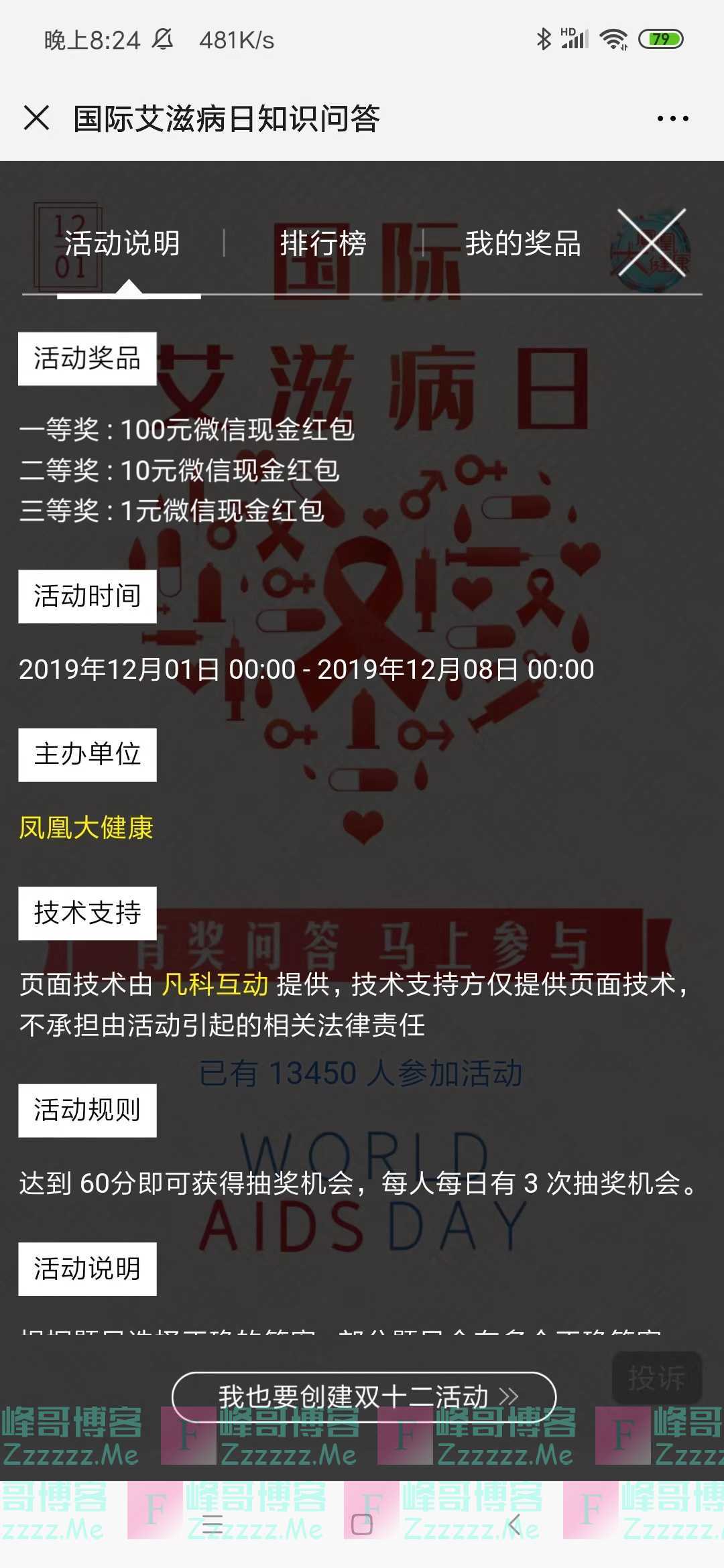The height and width of the screenshot is (1568, 724).
Task: Tap the Bluetooth status bar icon
Action: click(x=544, y=40)
